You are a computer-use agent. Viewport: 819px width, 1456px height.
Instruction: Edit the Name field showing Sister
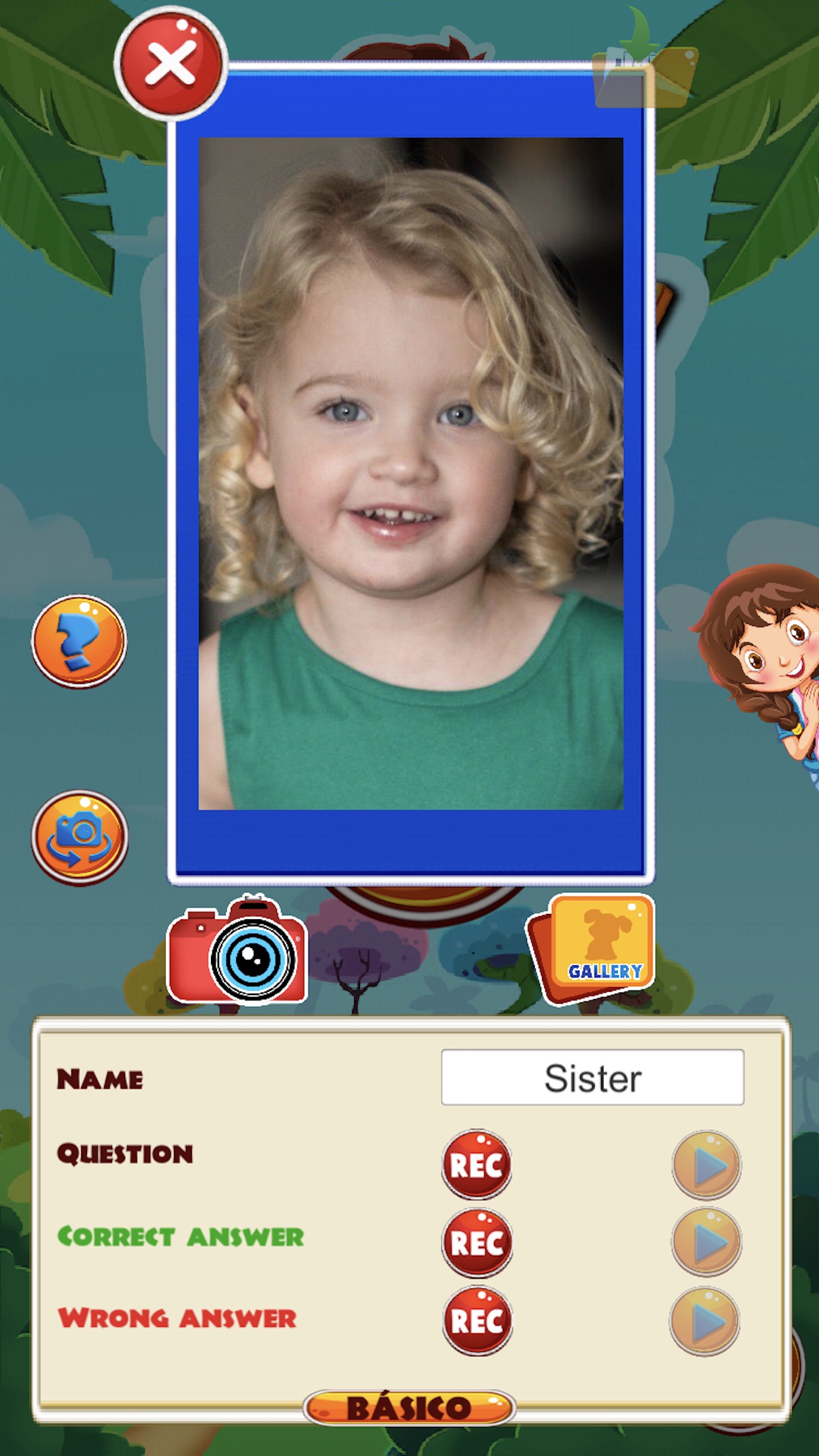coord(592,1077)
